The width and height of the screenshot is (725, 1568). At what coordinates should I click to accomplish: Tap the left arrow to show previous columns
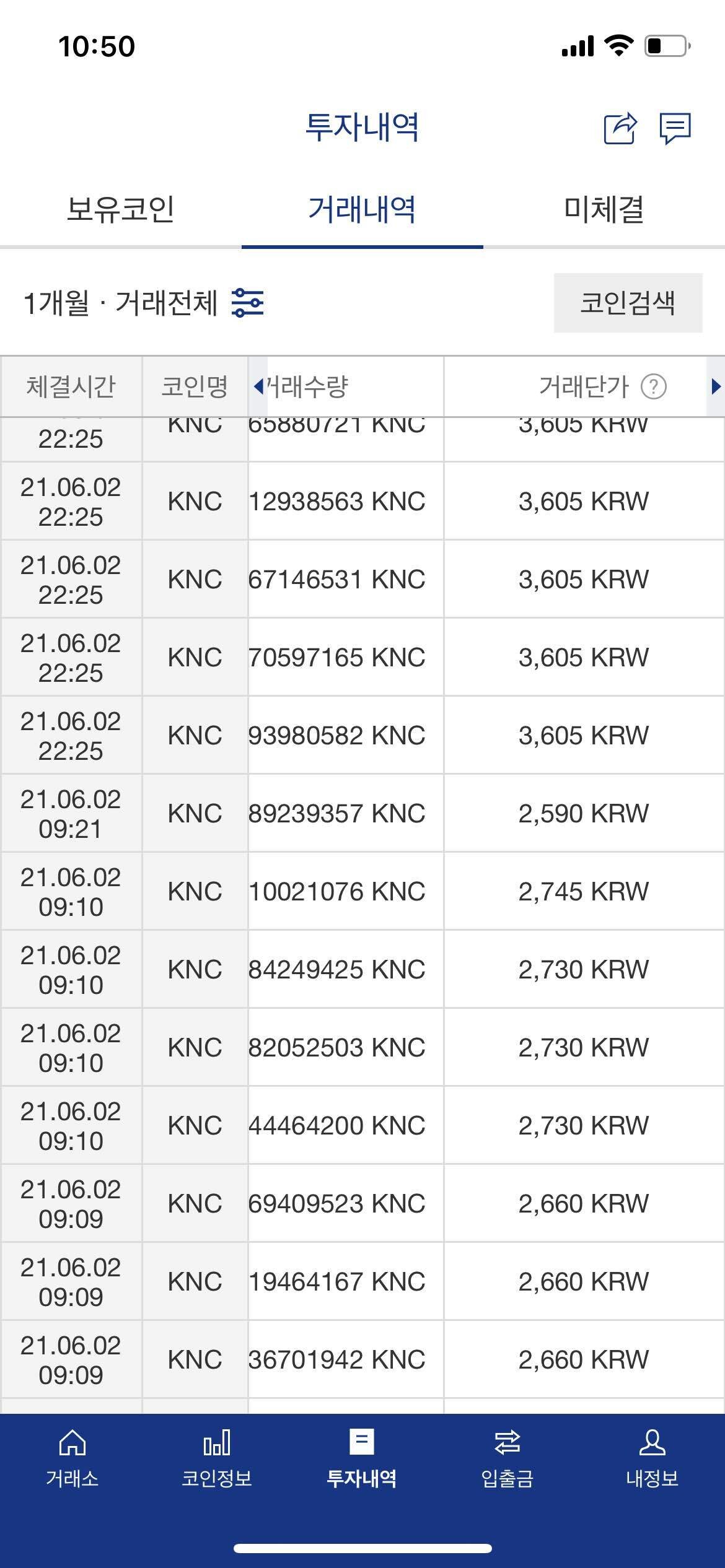pyautogui.click(x=258, y=386)
